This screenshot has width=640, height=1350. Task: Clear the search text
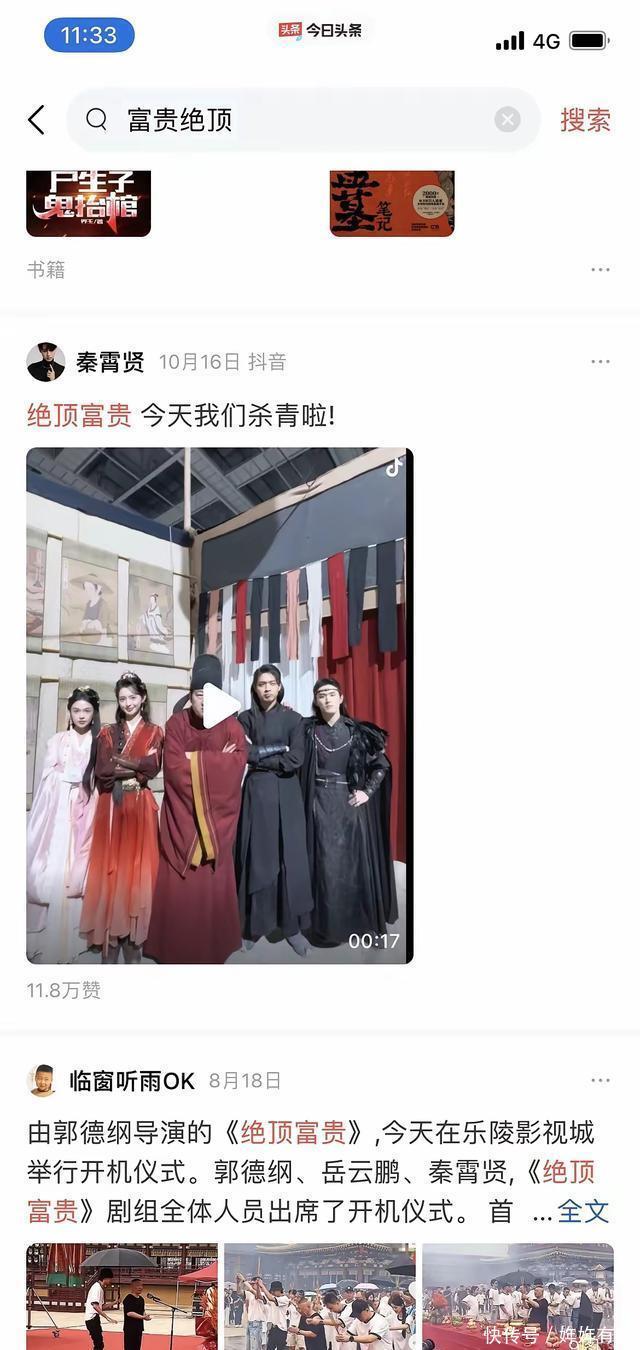click(x=507, y=120)
